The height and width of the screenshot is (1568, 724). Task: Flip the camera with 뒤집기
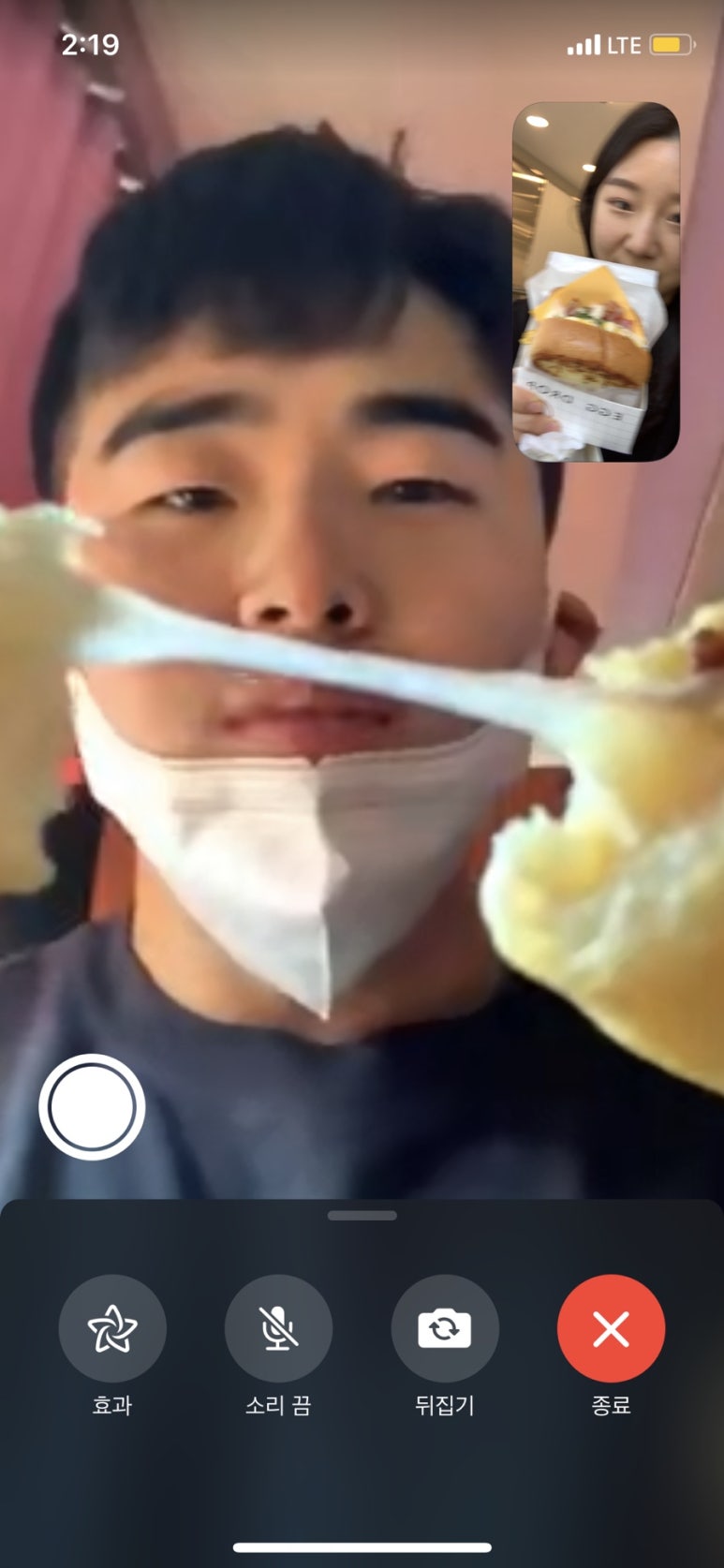tap(445, 1328)
